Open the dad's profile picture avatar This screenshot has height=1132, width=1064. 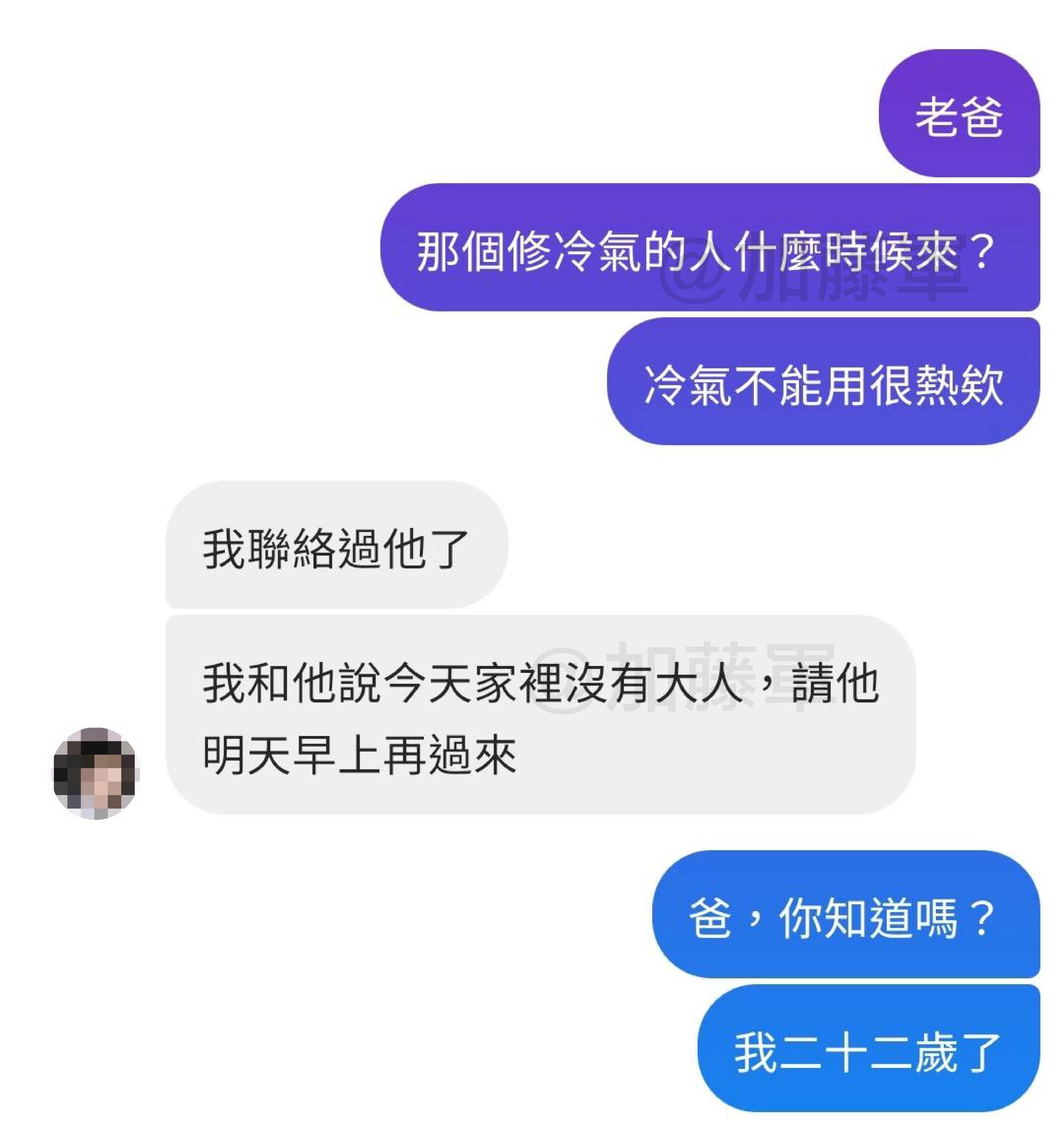pyautogui.click(x=95, y=773)
